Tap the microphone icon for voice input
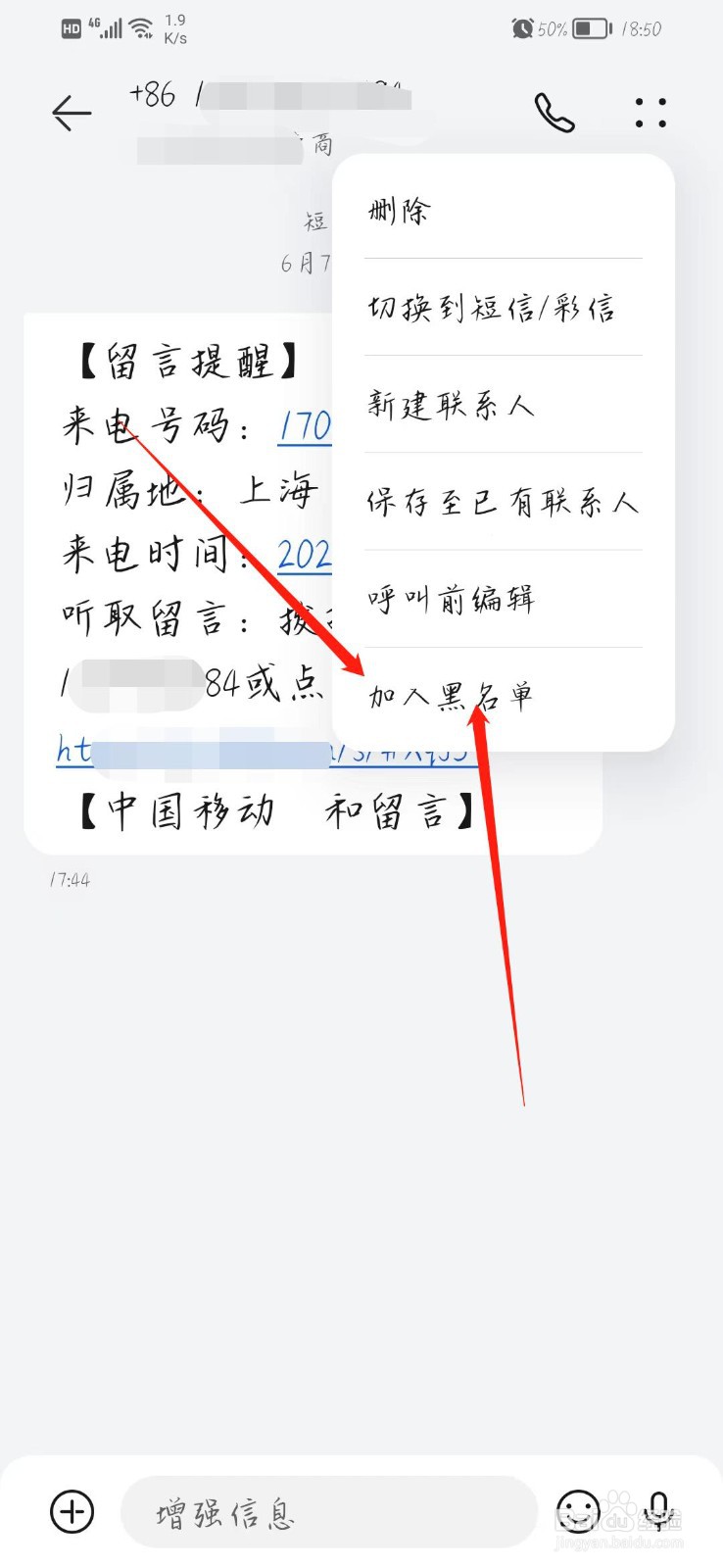This screenshot has width=723, height=1568. click(658, 1512)
